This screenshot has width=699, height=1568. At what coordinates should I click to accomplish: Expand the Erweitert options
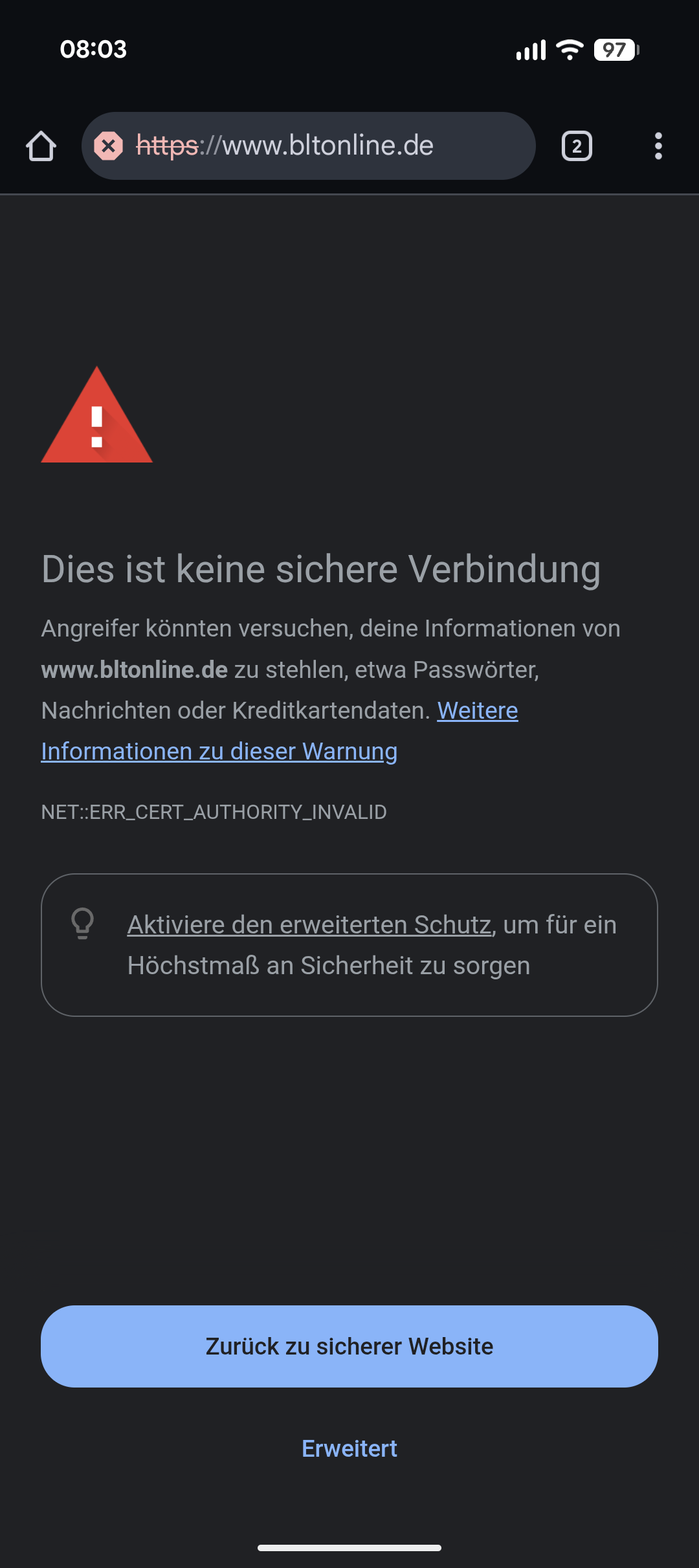tap(349, 1448)
